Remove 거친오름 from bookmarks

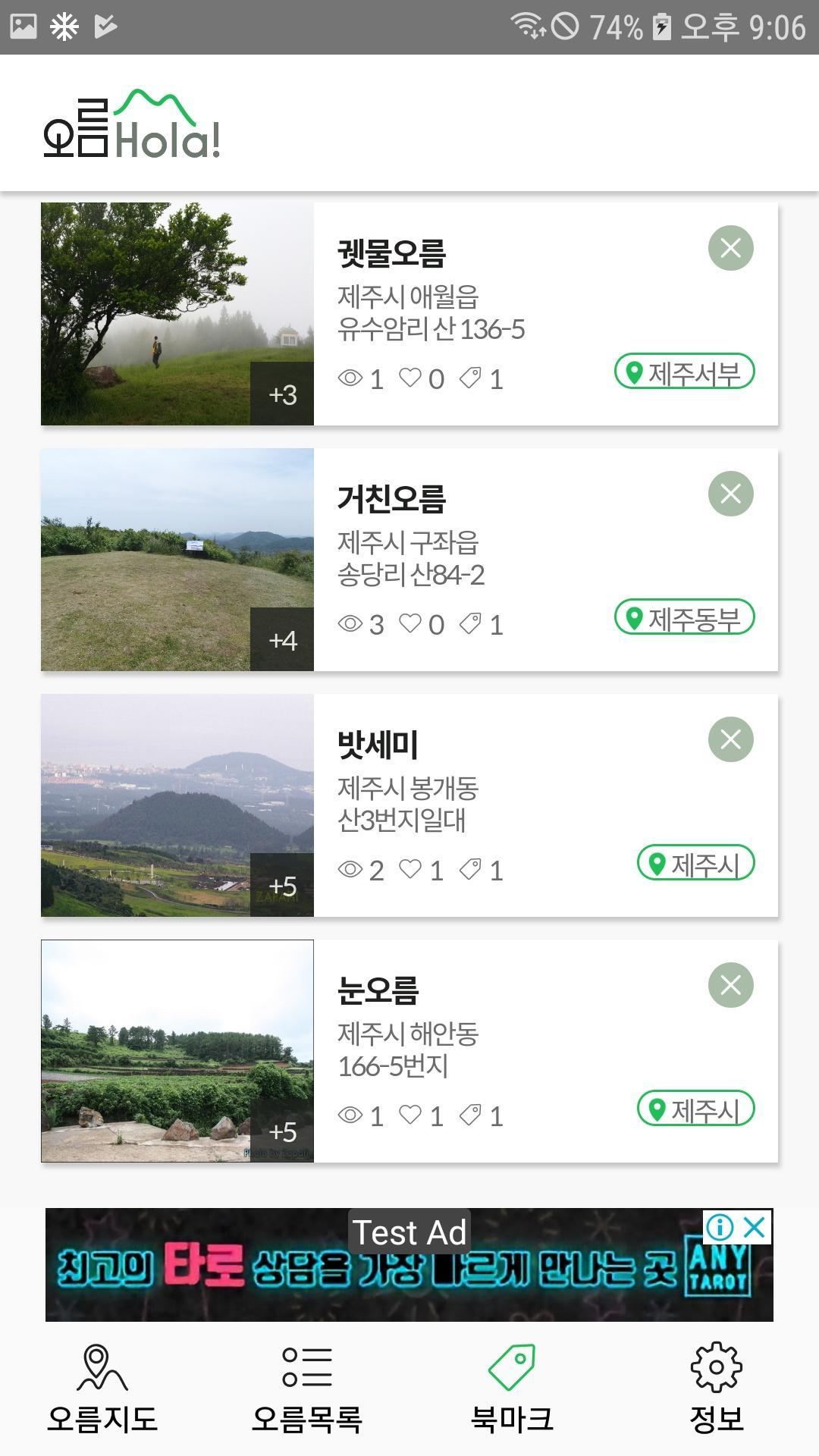pyautogui.click(x=730, y=494)
